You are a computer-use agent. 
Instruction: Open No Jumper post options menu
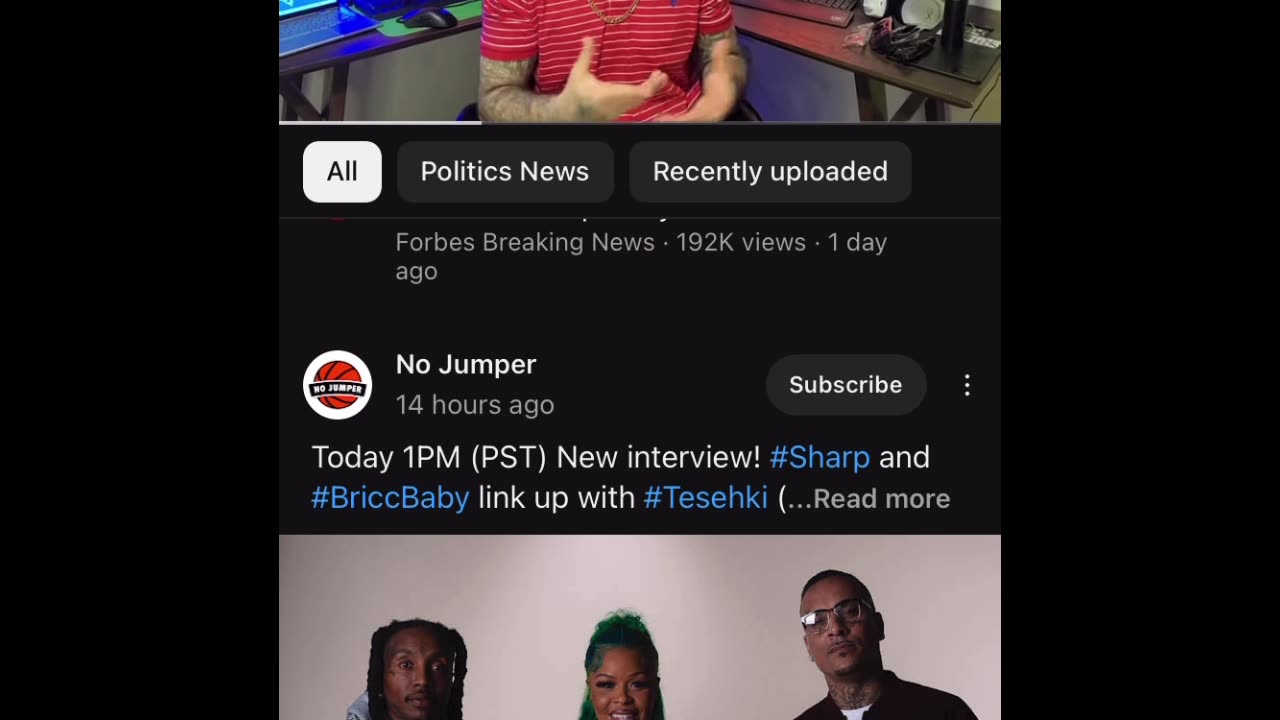coord(967,385)
